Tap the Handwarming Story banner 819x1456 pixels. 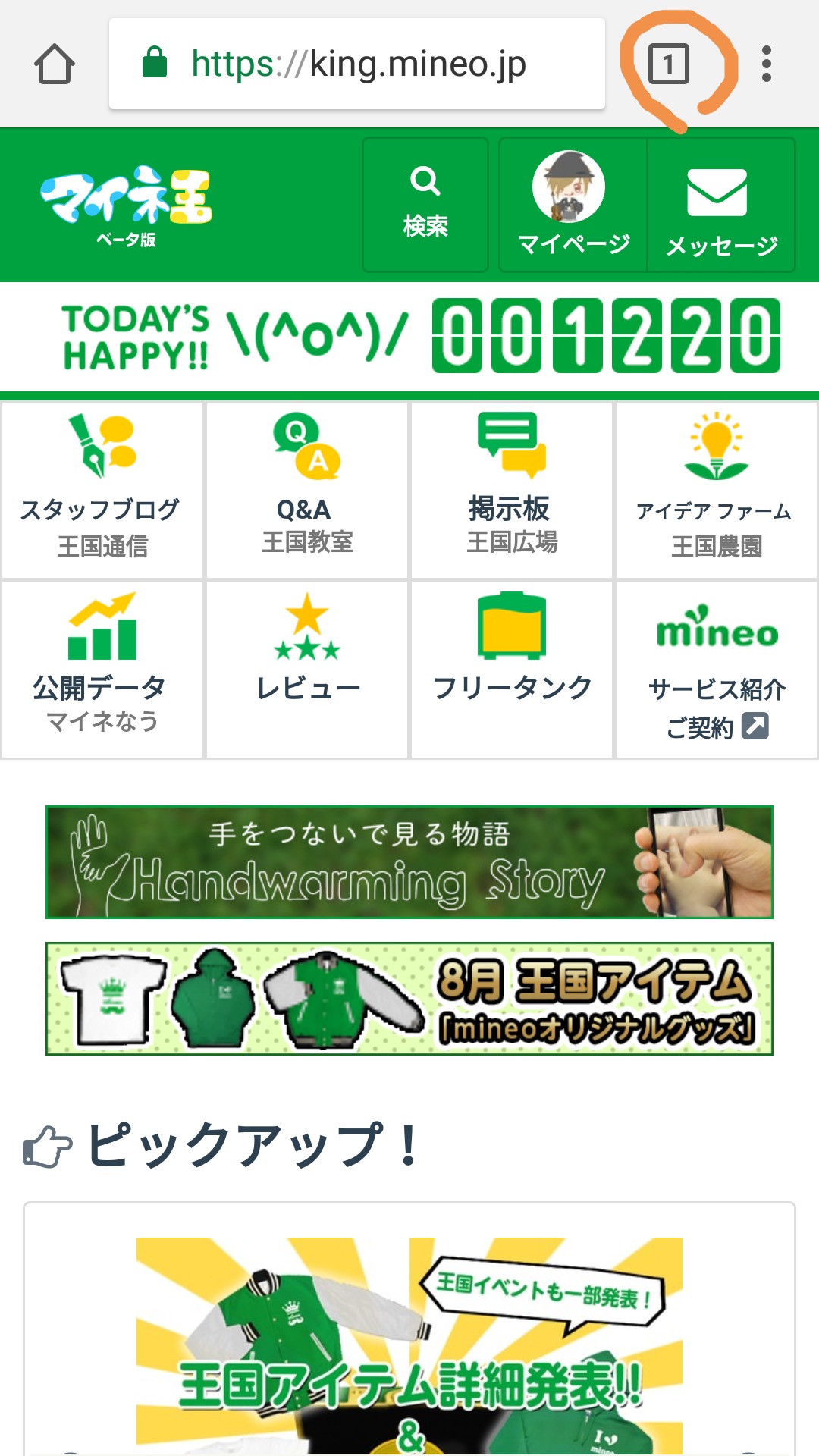[x=409, y=862]
